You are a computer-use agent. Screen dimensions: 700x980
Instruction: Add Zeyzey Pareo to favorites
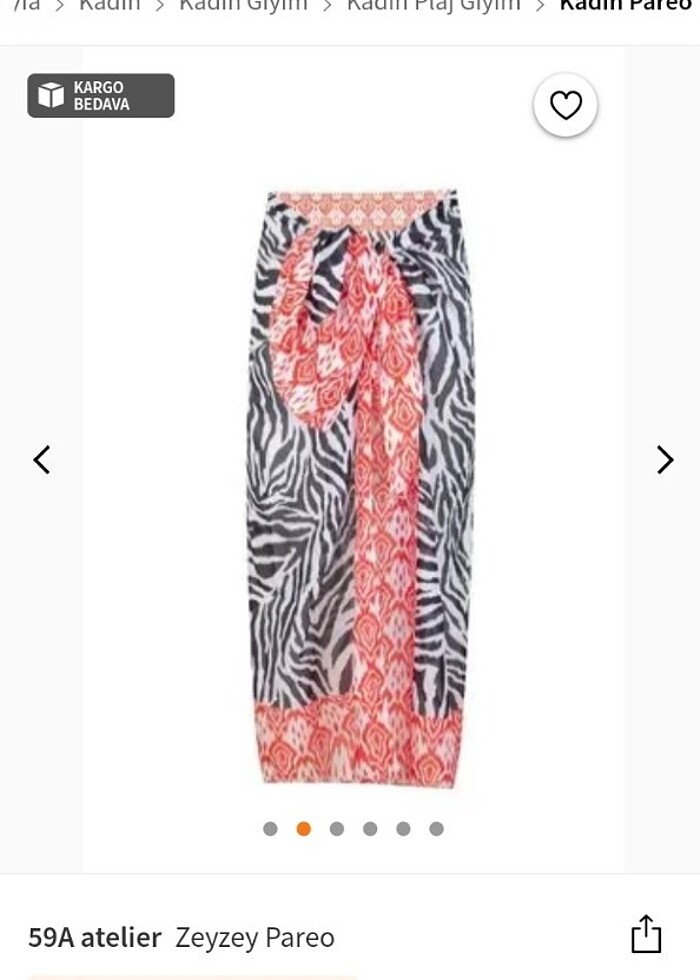click(x=566, y=105)
